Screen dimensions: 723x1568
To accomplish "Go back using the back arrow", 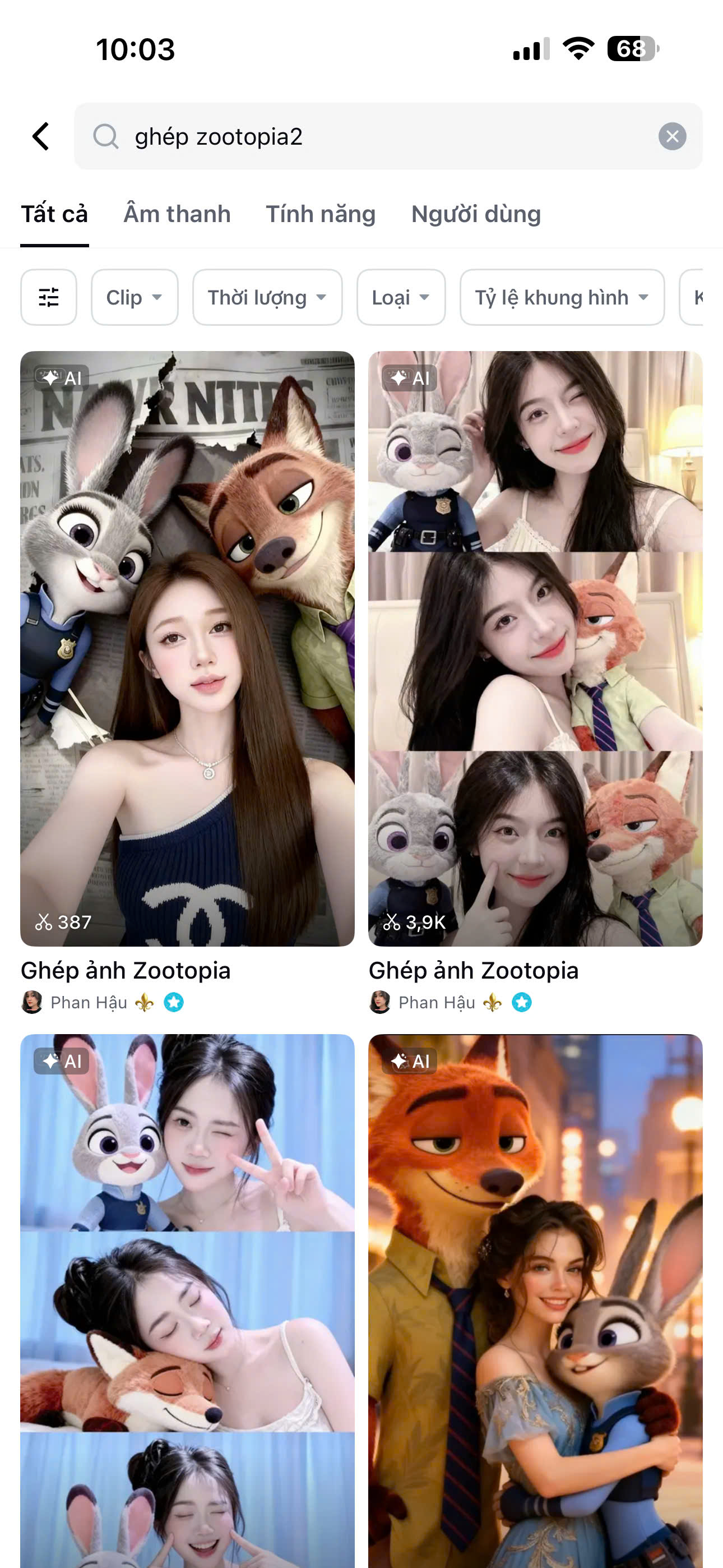I will click(x=41, y=136).
